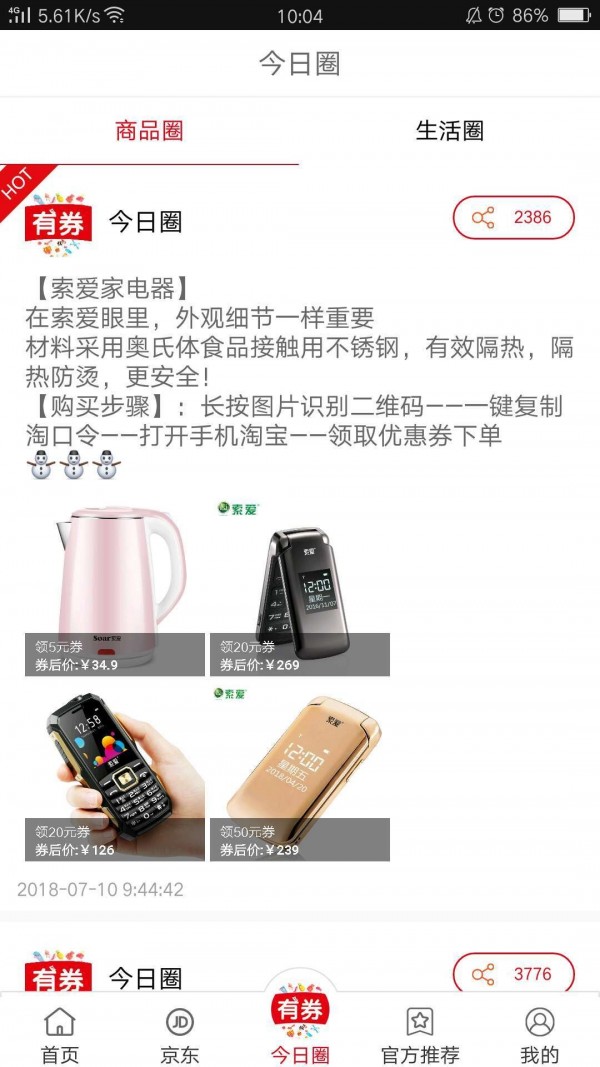Viewport: 600px width, 1067px height.
Task: Open the 官方推荐 tab
Action: click(420, 1034)
